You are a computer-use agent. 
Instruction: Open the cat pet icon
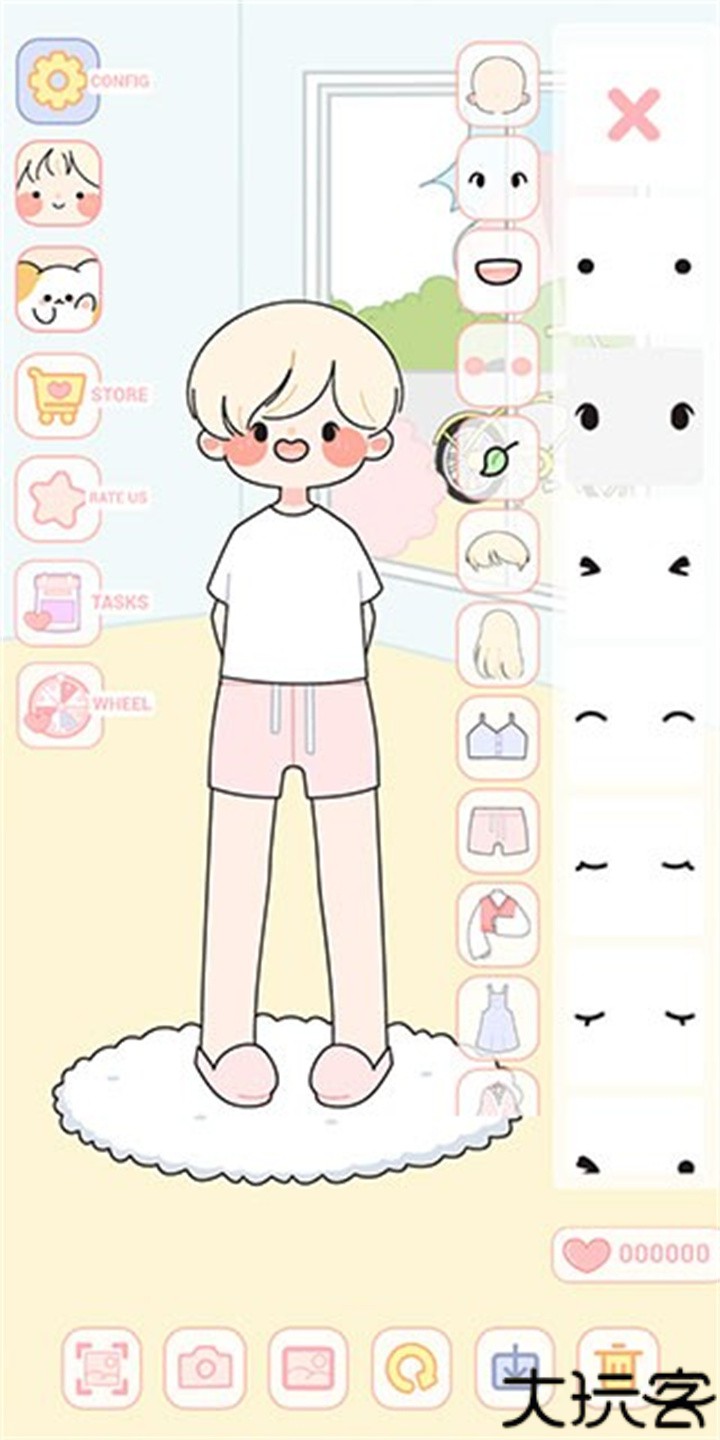tap(58, 289)
